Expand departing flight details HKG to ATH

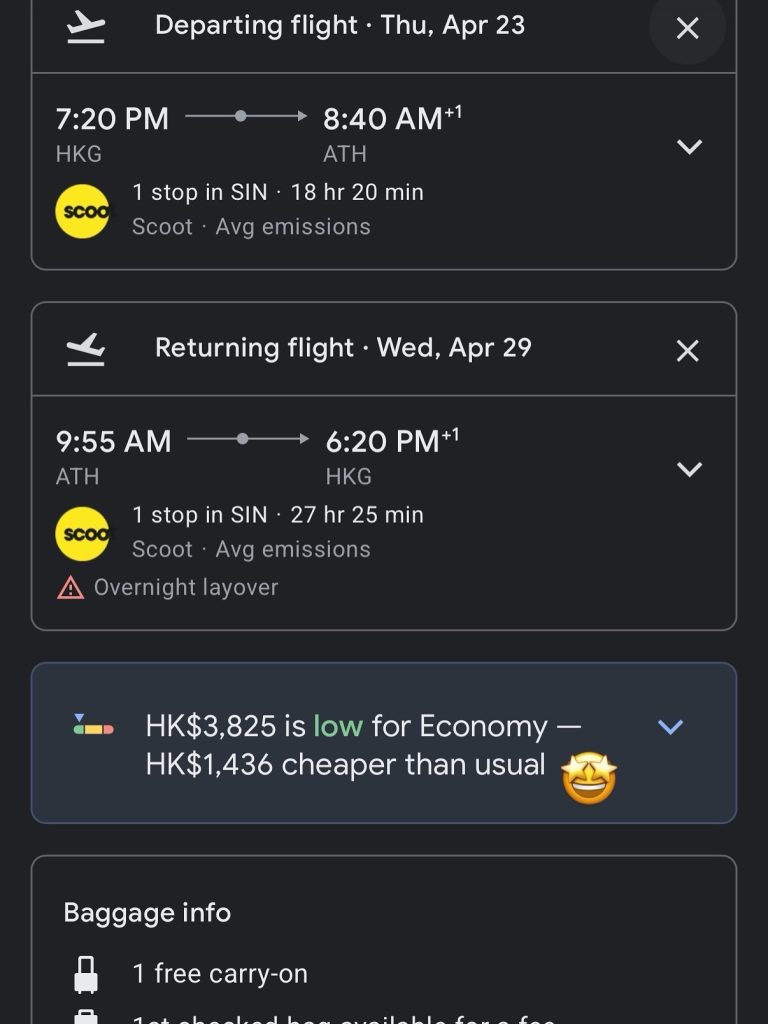pyautogui.click(x=690, y=147)
